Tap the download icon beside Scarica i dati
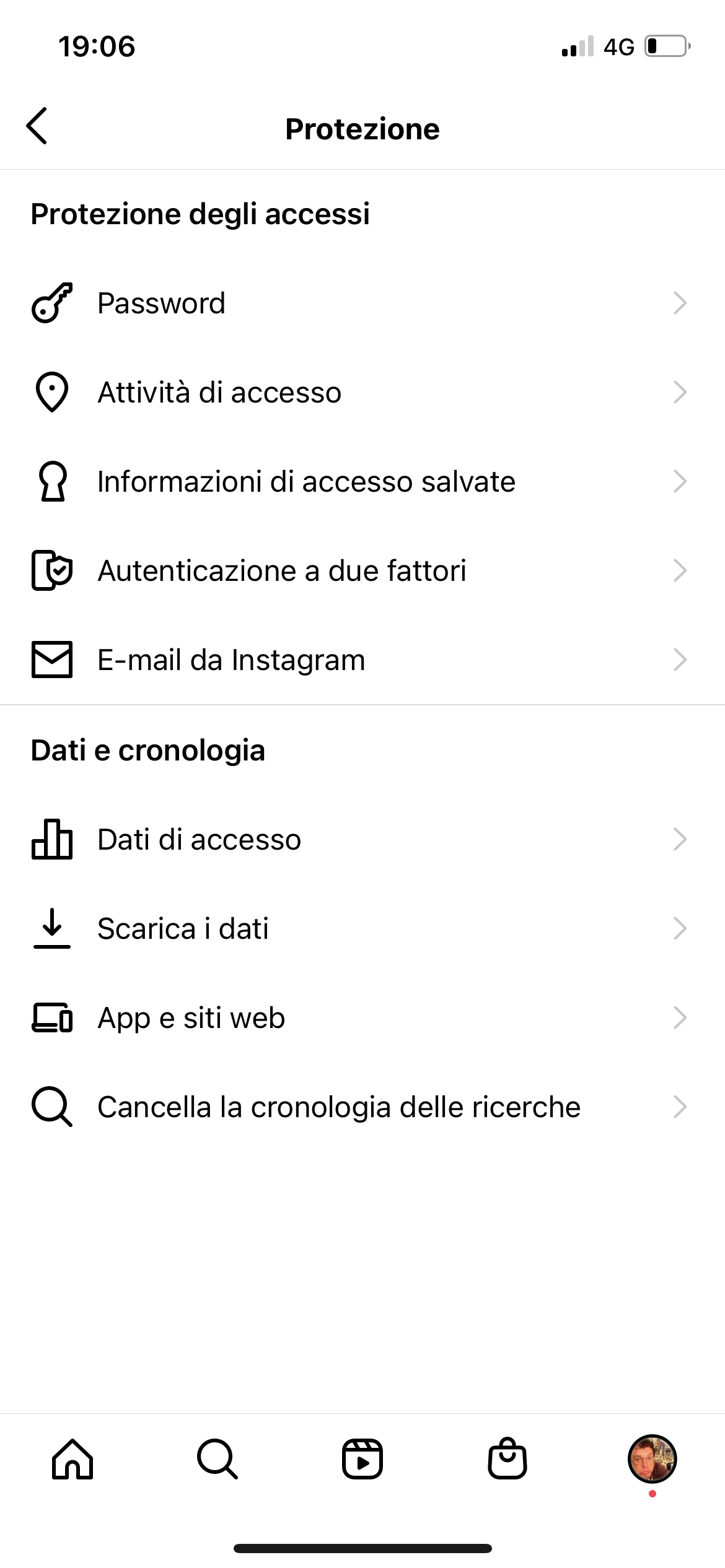 coord(53,928)
